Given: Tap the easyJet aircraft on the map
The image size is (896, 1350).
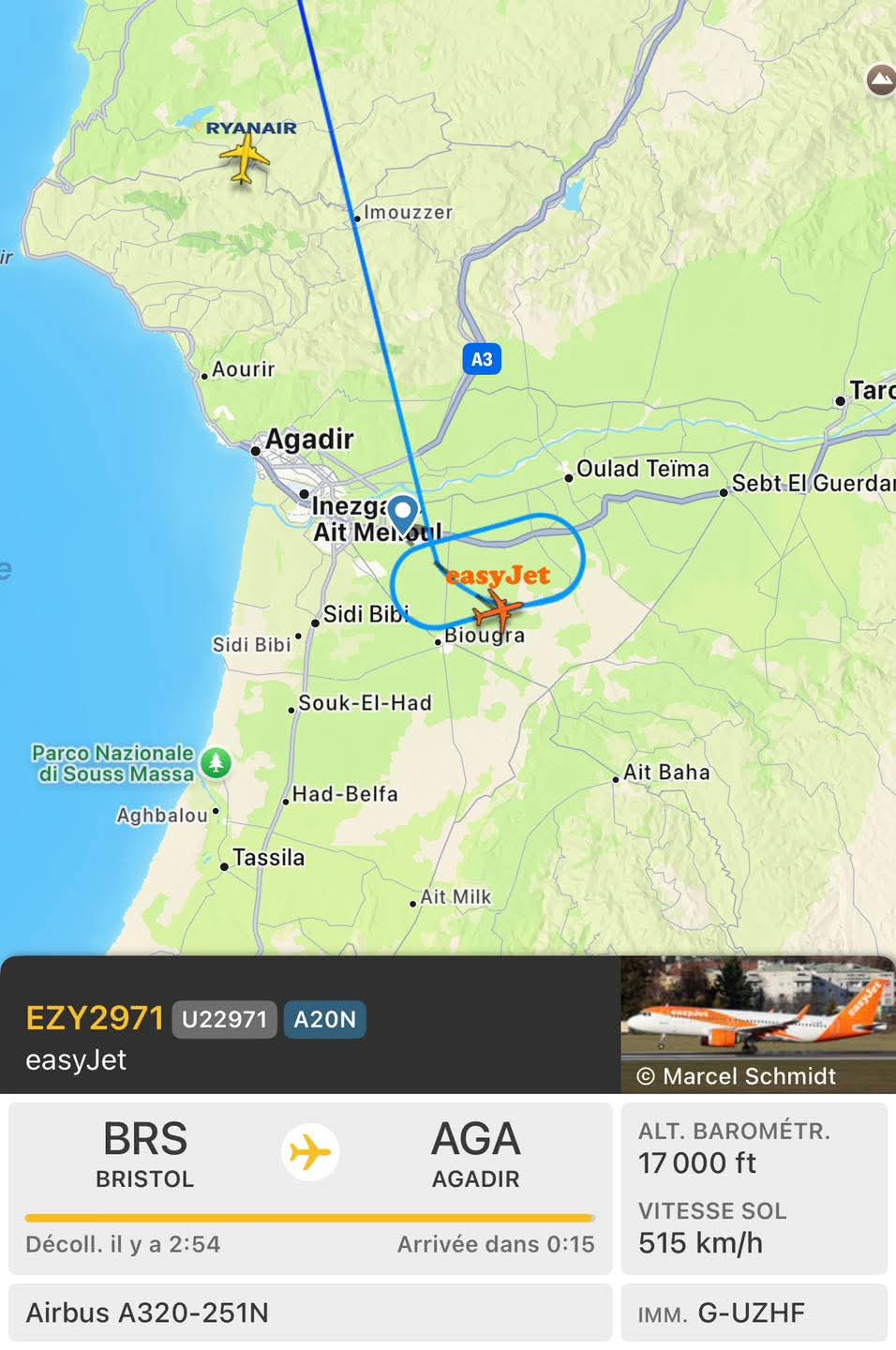Looking at the screenshot, I should (x=498, y=612).
